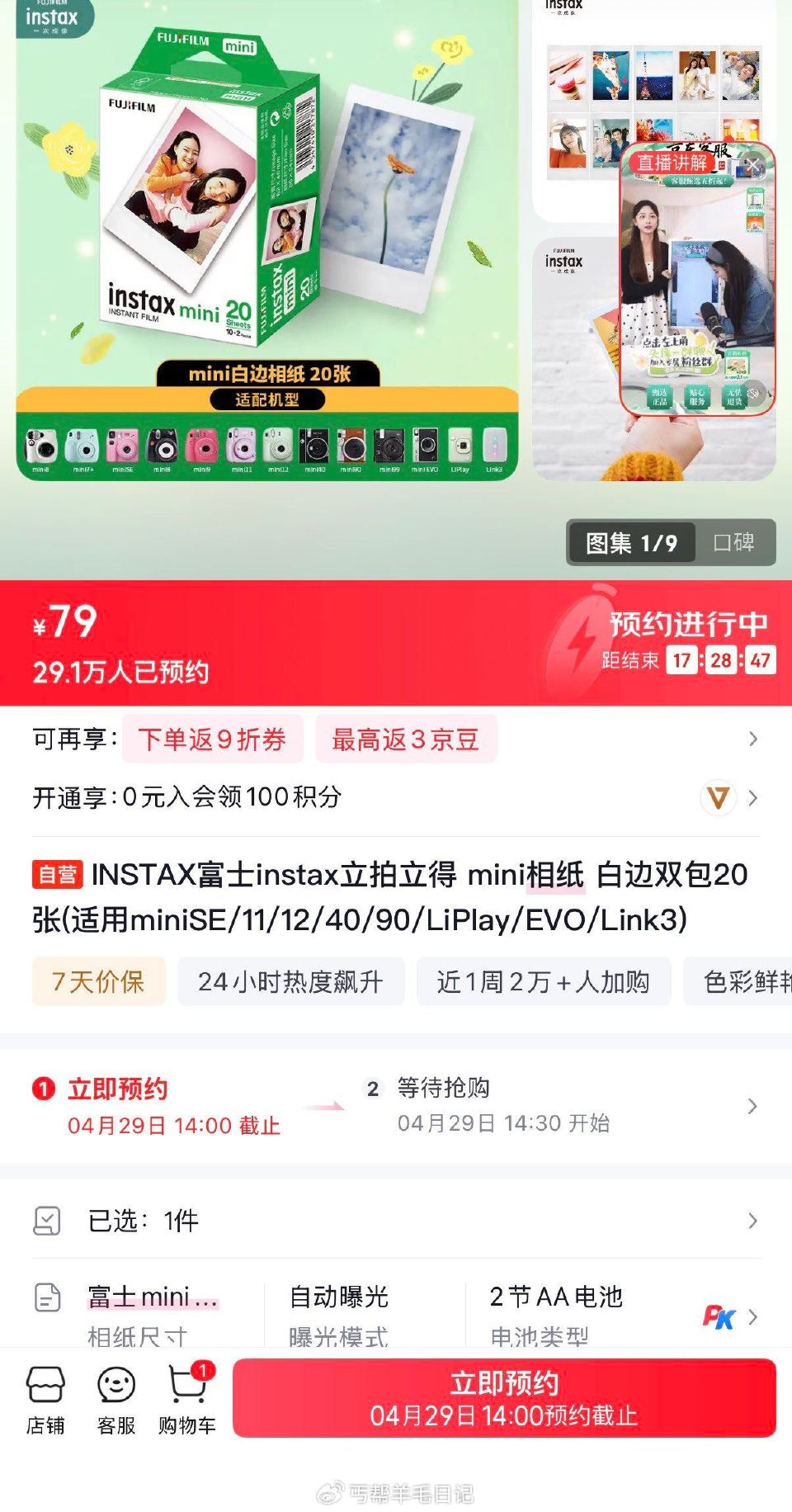View the Instax mini film main image
Screen dimensions: 792x1512
coord(264,248)
